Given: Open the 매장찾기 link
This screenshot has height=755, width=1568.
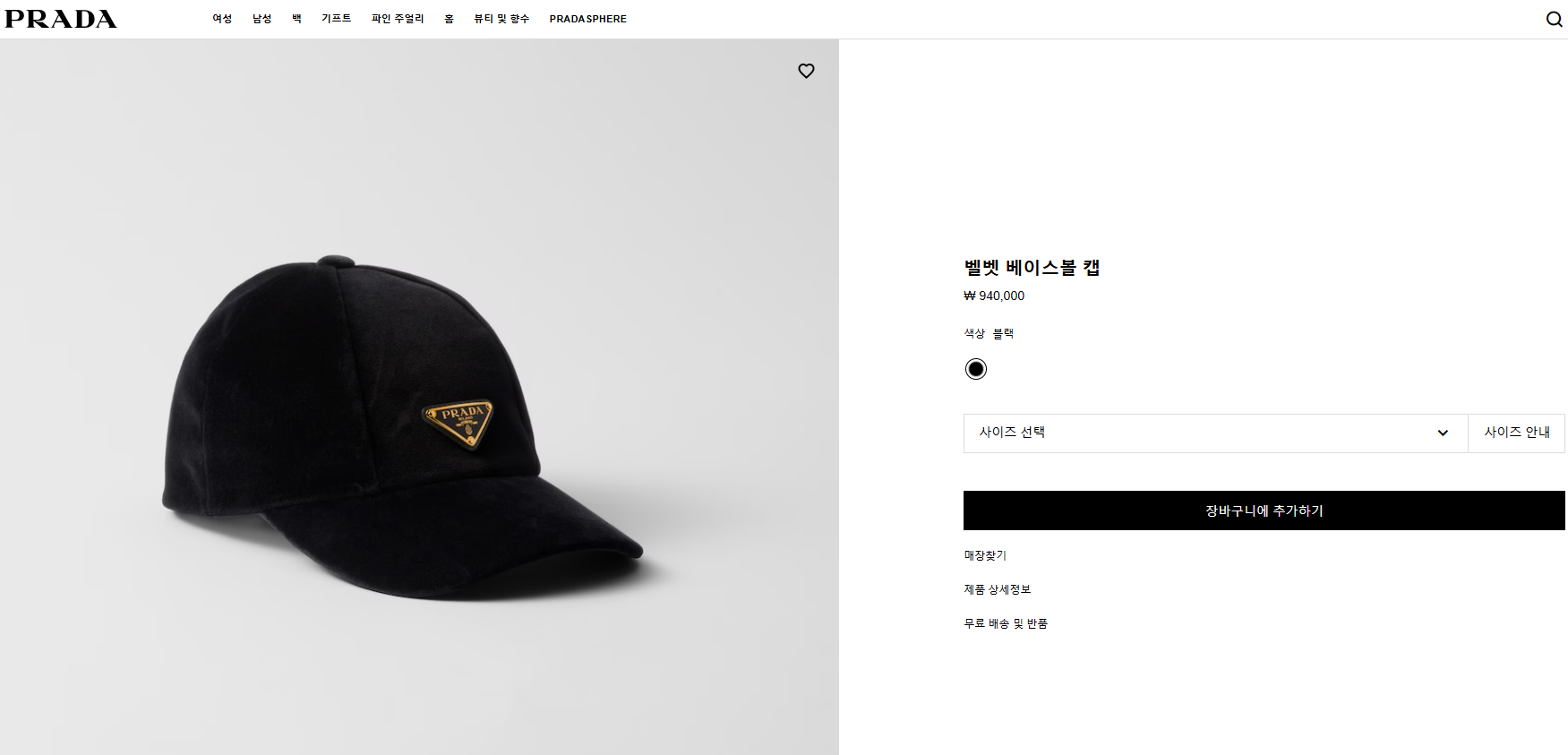Looking at the screenshot, I should tap(985, 555).
